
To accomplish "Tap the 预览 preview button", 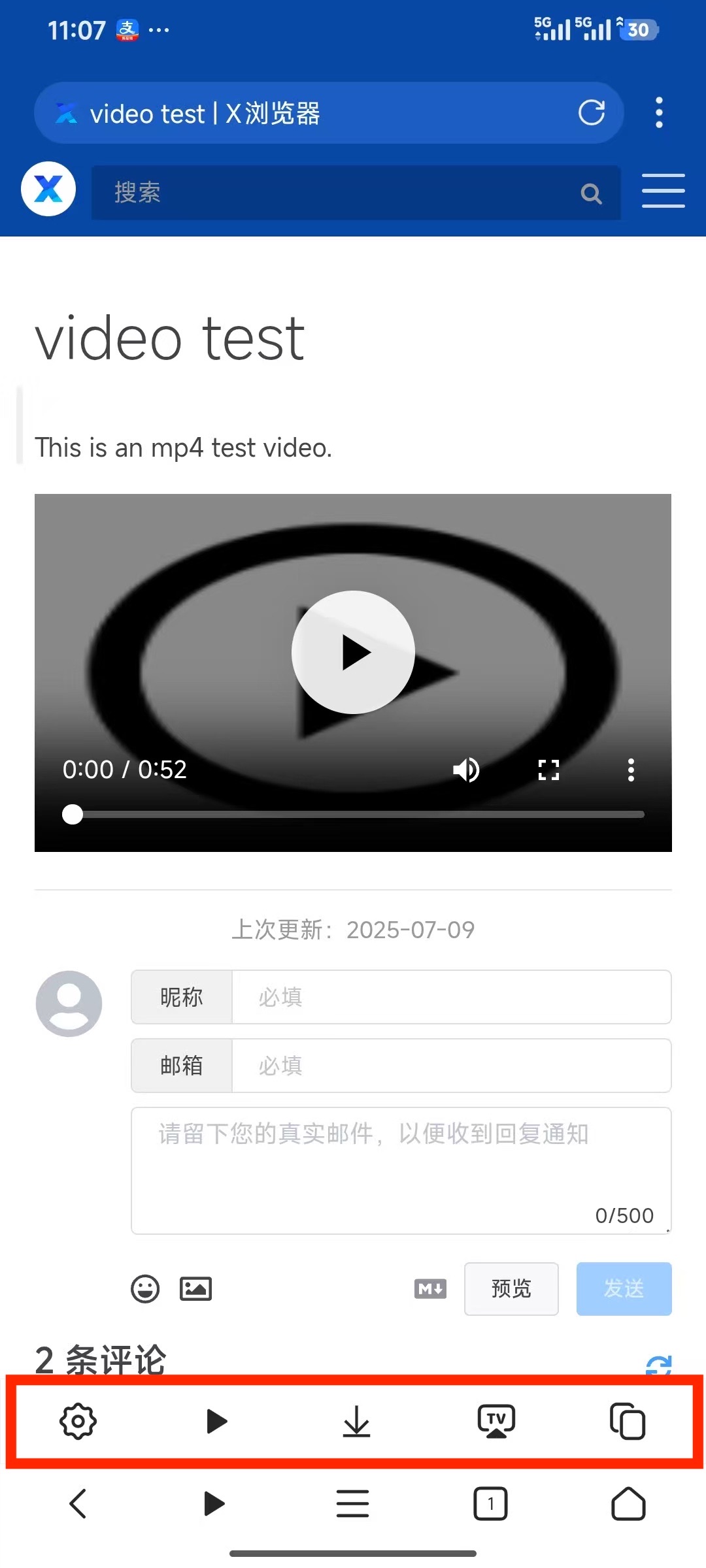I will click(x=511, y=1289).
